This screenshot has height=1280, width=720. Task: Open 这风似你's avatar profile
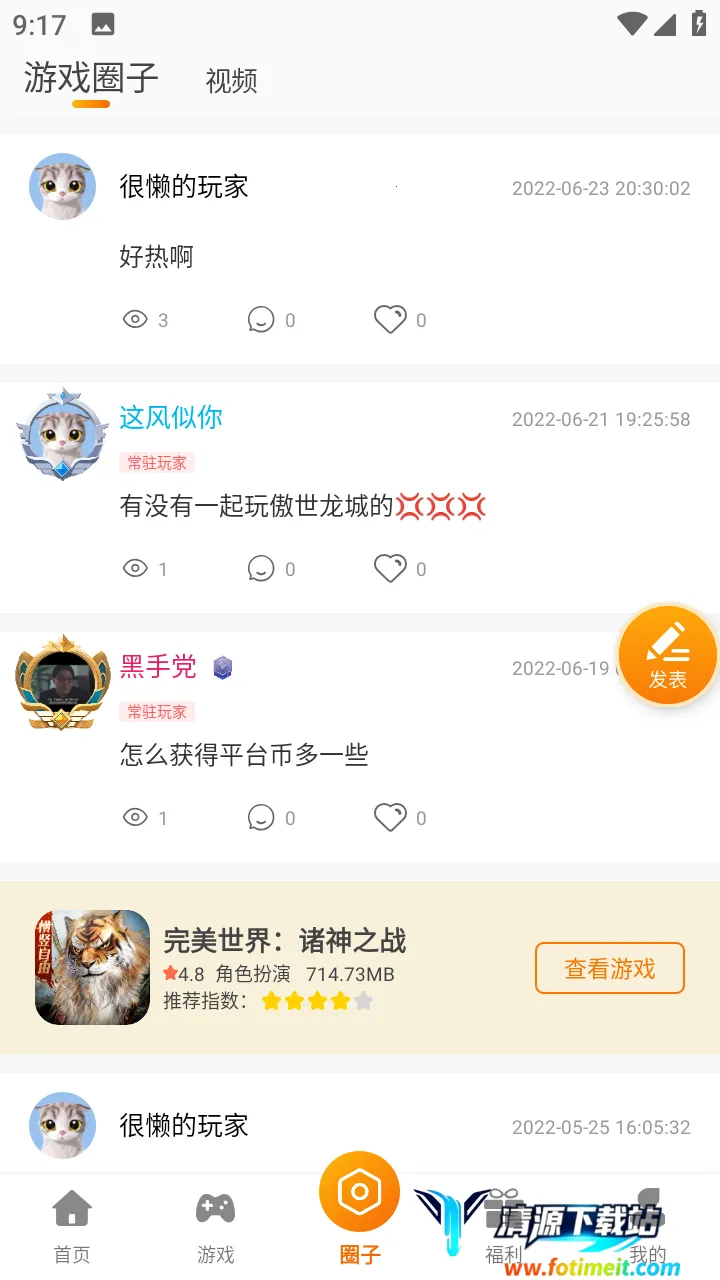(62, 435)
